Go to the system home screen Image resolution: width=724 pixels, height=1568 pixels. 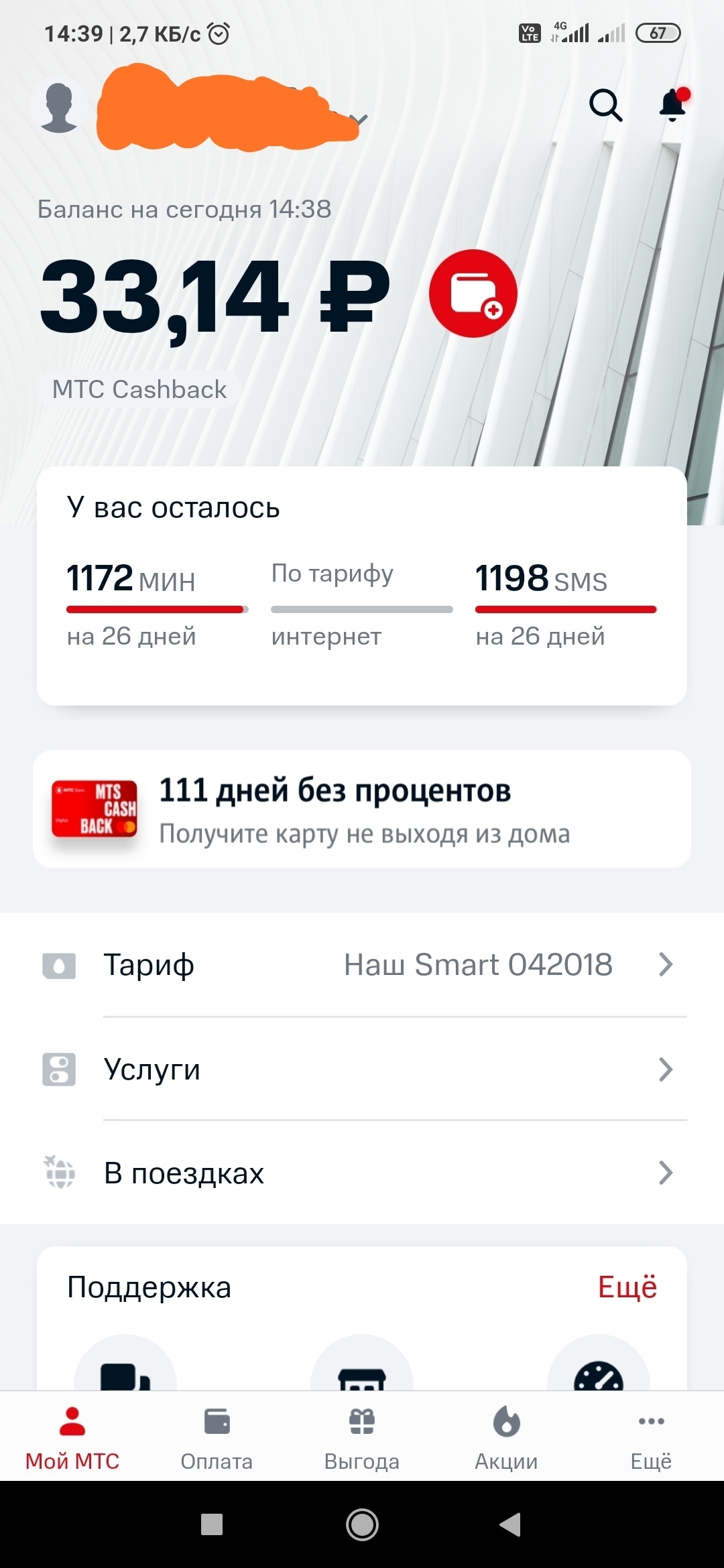pyautogui.click(x=362, y=1524)
